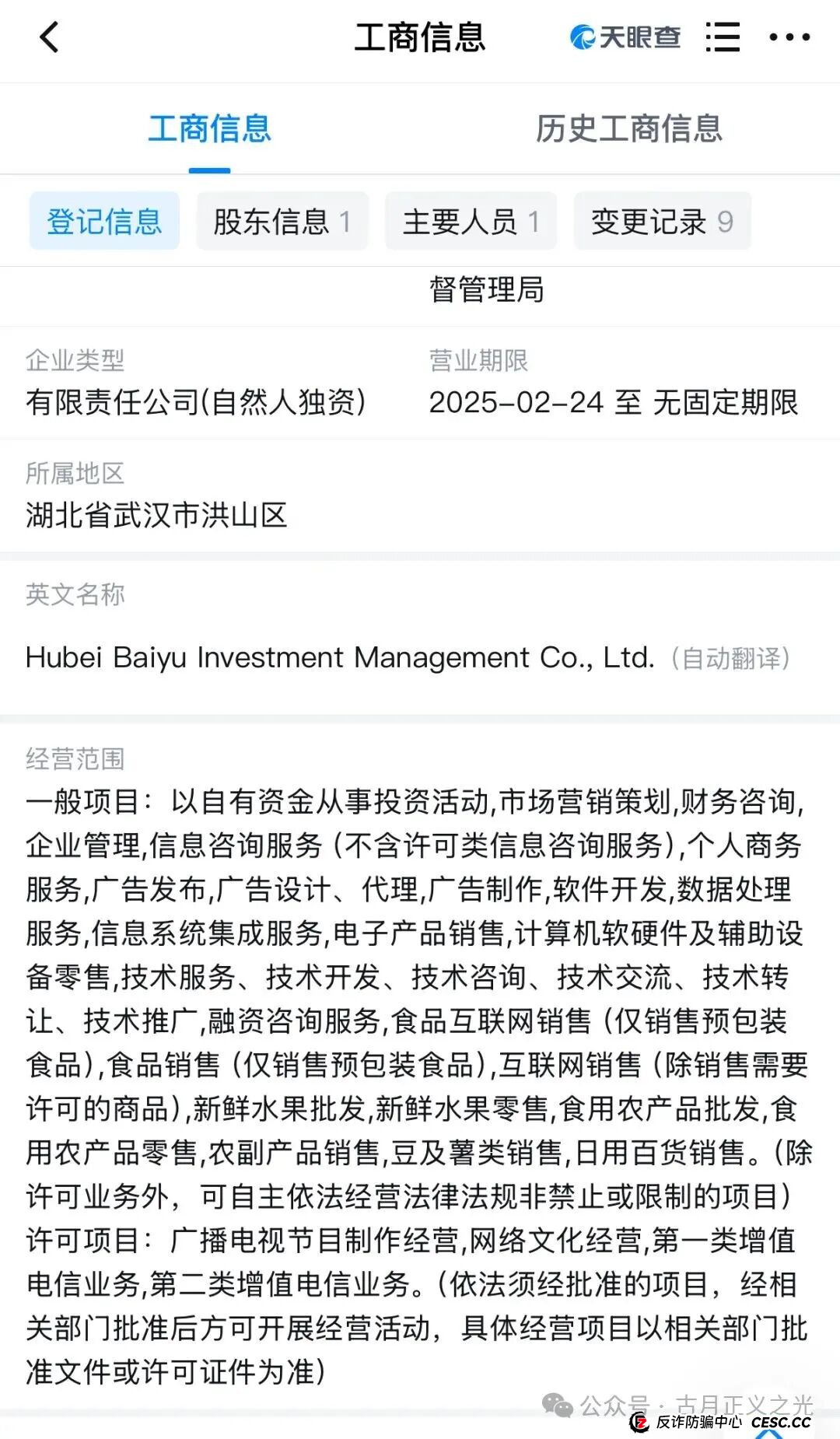The width and height of the screenshot is (840, 1439).
Task: Open the list icon next to Tianyancha logo
Action: 723,37
